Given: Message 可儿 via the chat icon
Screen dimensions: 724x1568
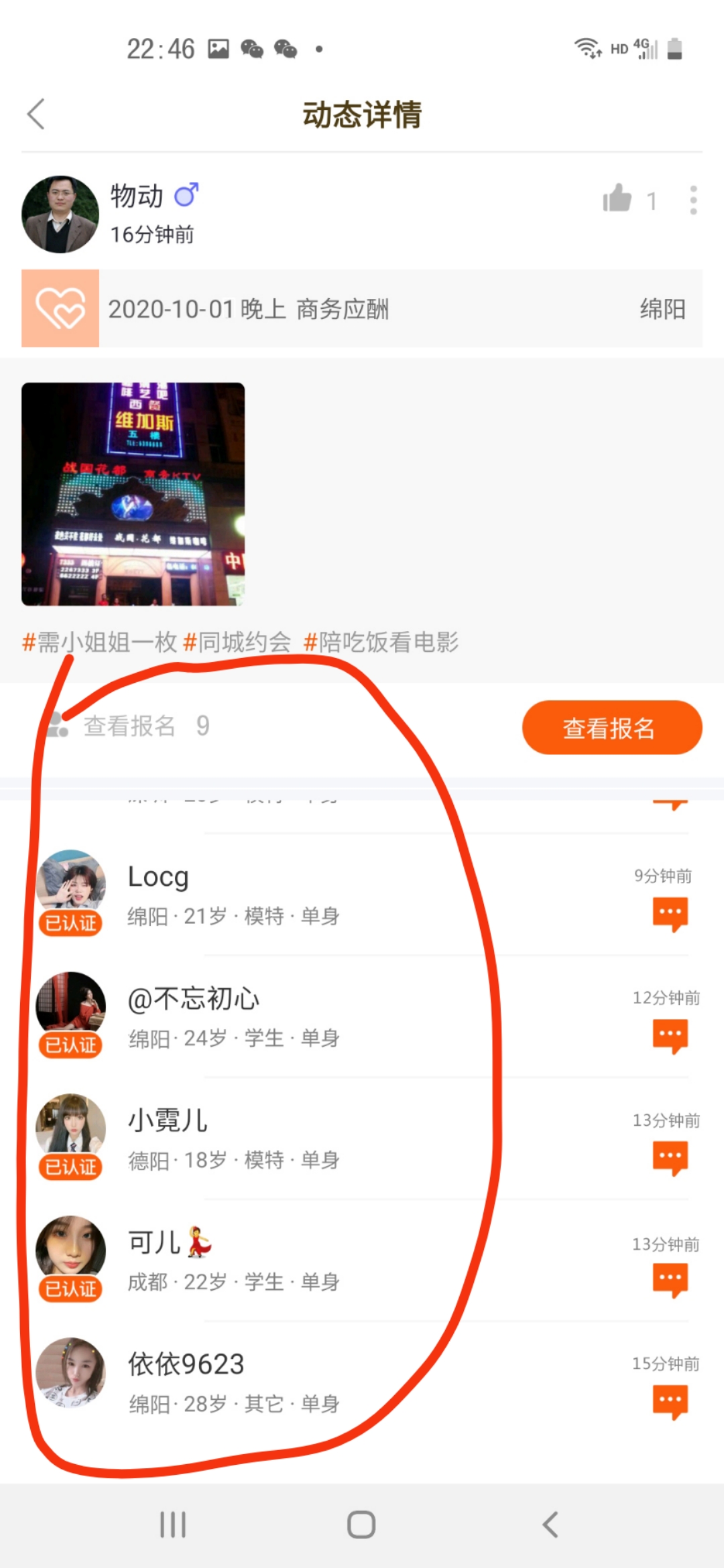Looking at the screenshot, I should coord(670,1280).
